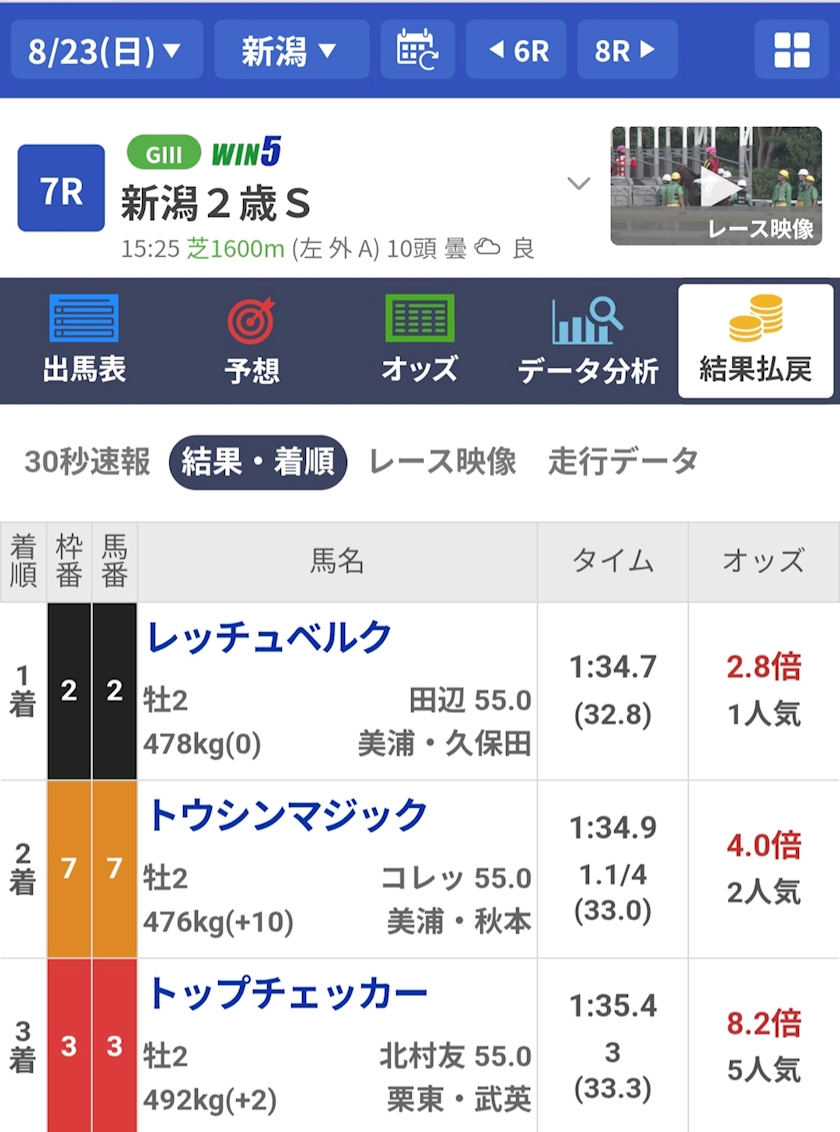Open horse トップチェッカー details
The height and width of the screenshot is (1132, 840).
[x=287, y=993]
